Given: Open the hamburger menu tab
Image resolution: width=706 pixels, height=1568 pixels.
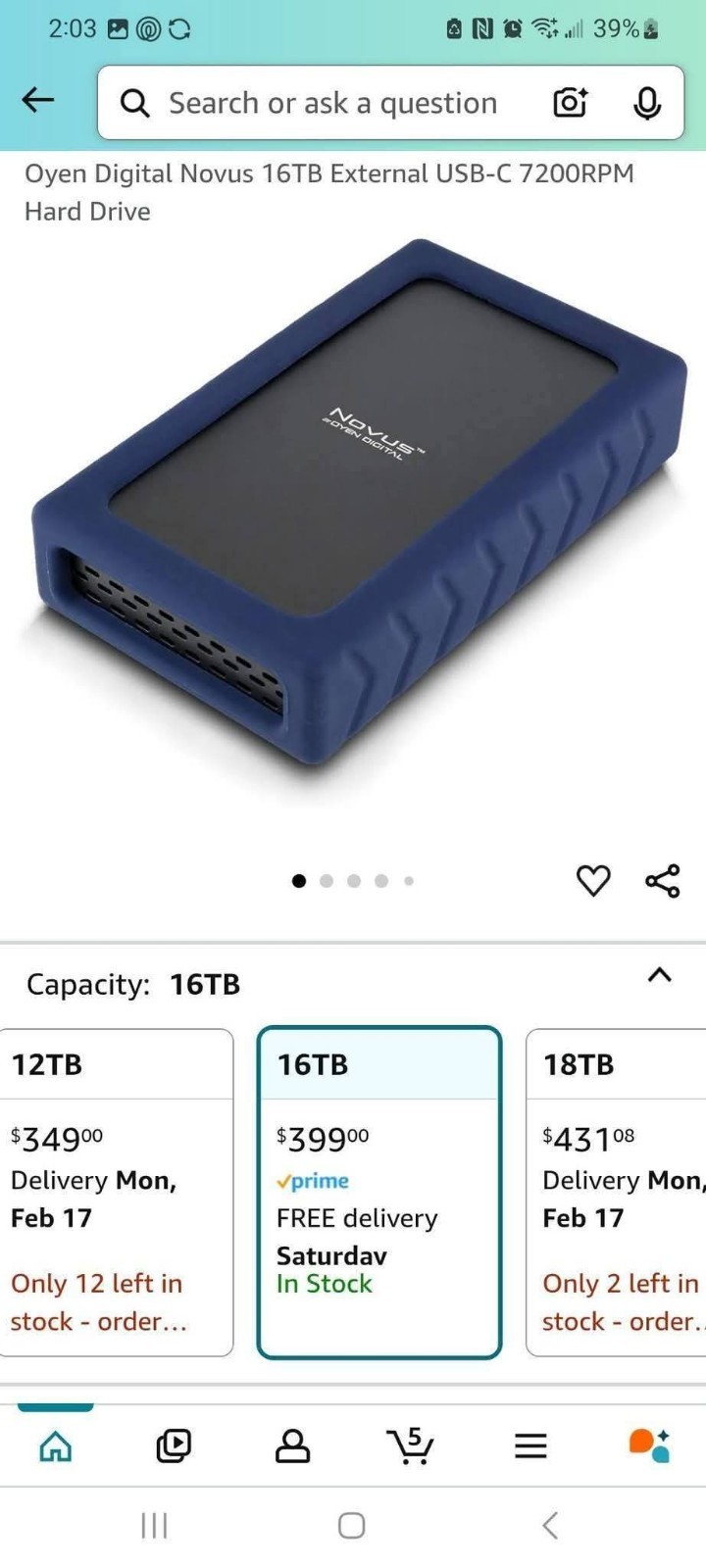Looking at the screenshot, I should point(530,1445).
